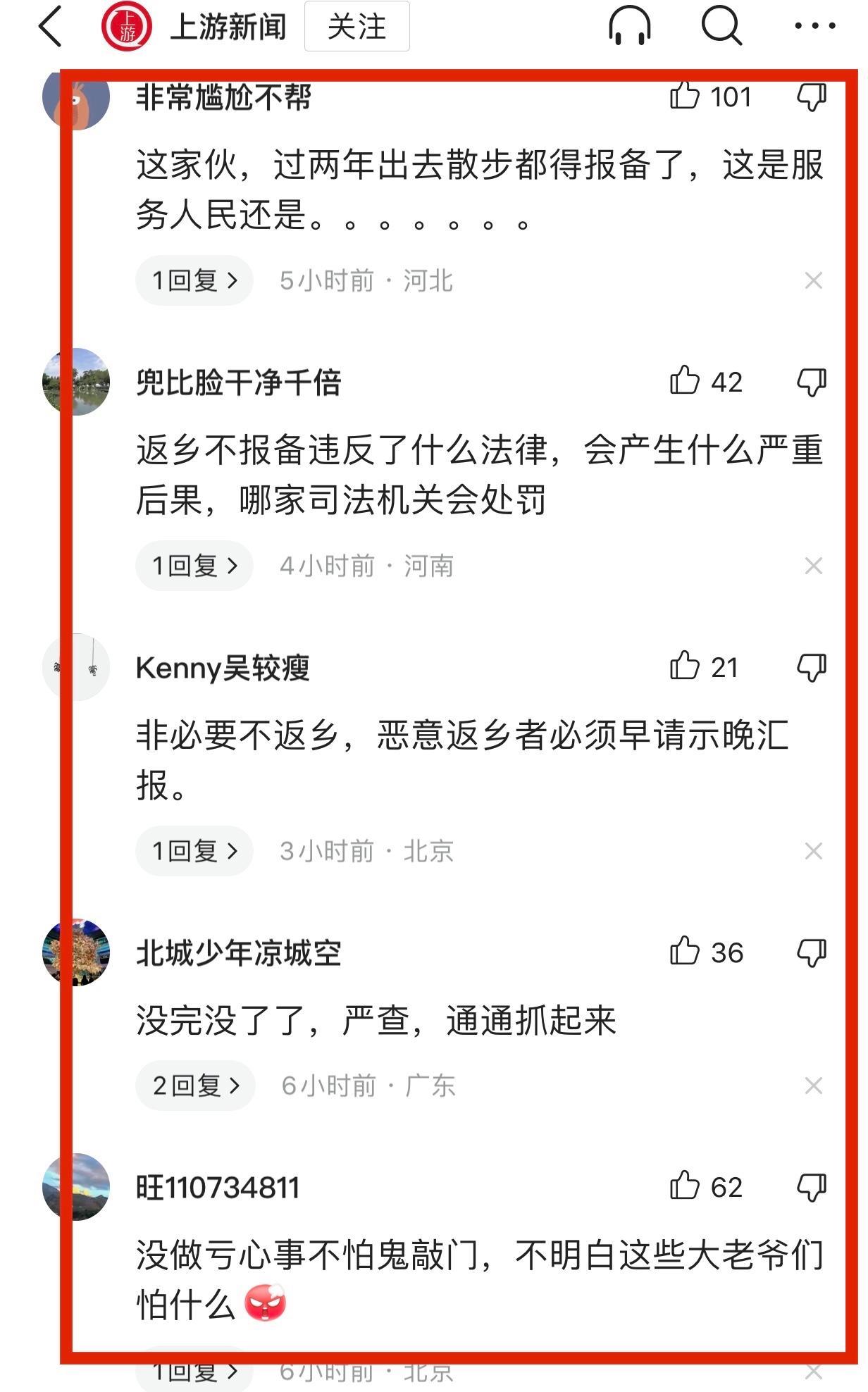Dismiss the comment posted from 河南
The height and width of the screenshot is (1392, 868).
pos(814,566)
